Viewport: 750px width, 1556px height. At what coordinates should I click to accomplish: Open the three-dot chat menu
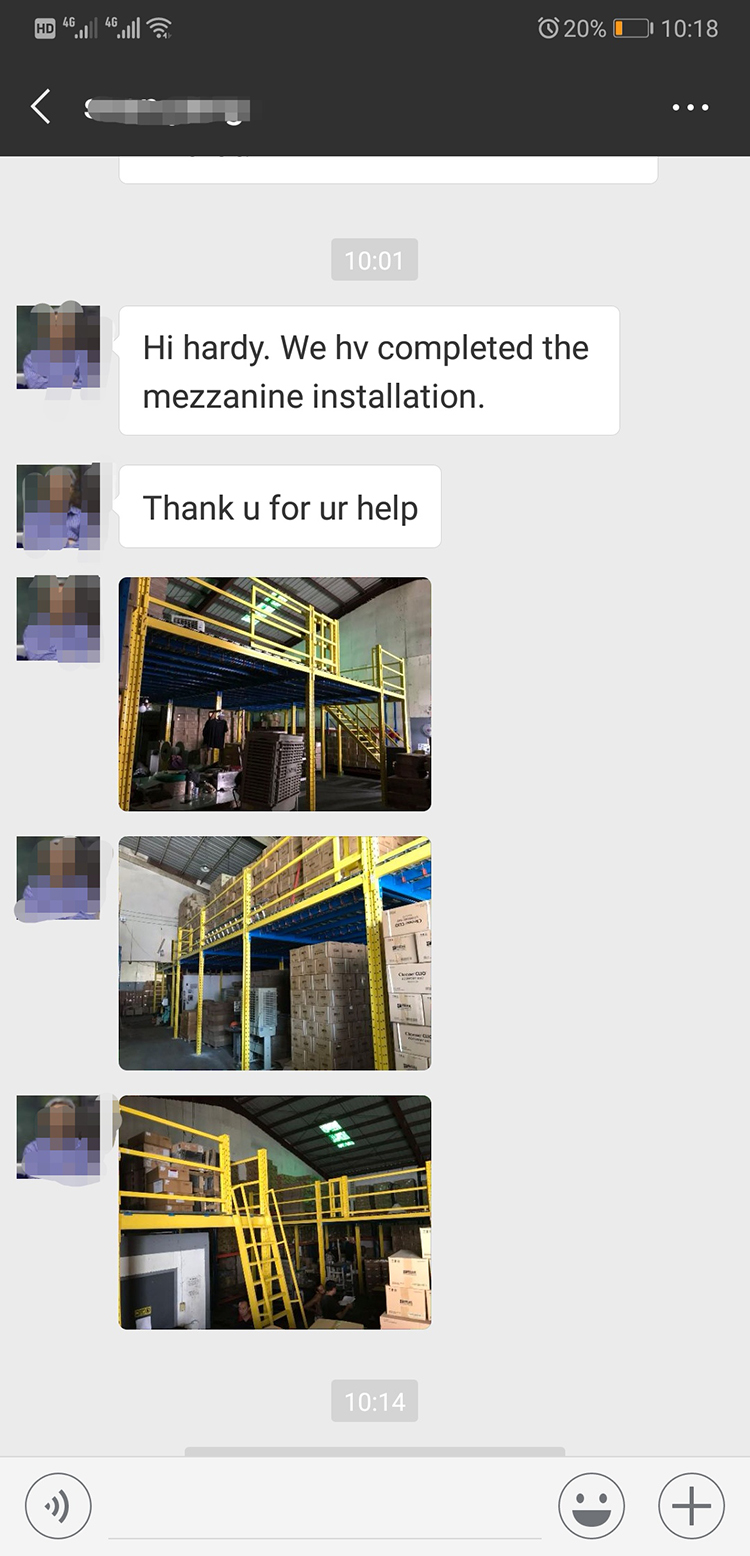coord(690,108)
